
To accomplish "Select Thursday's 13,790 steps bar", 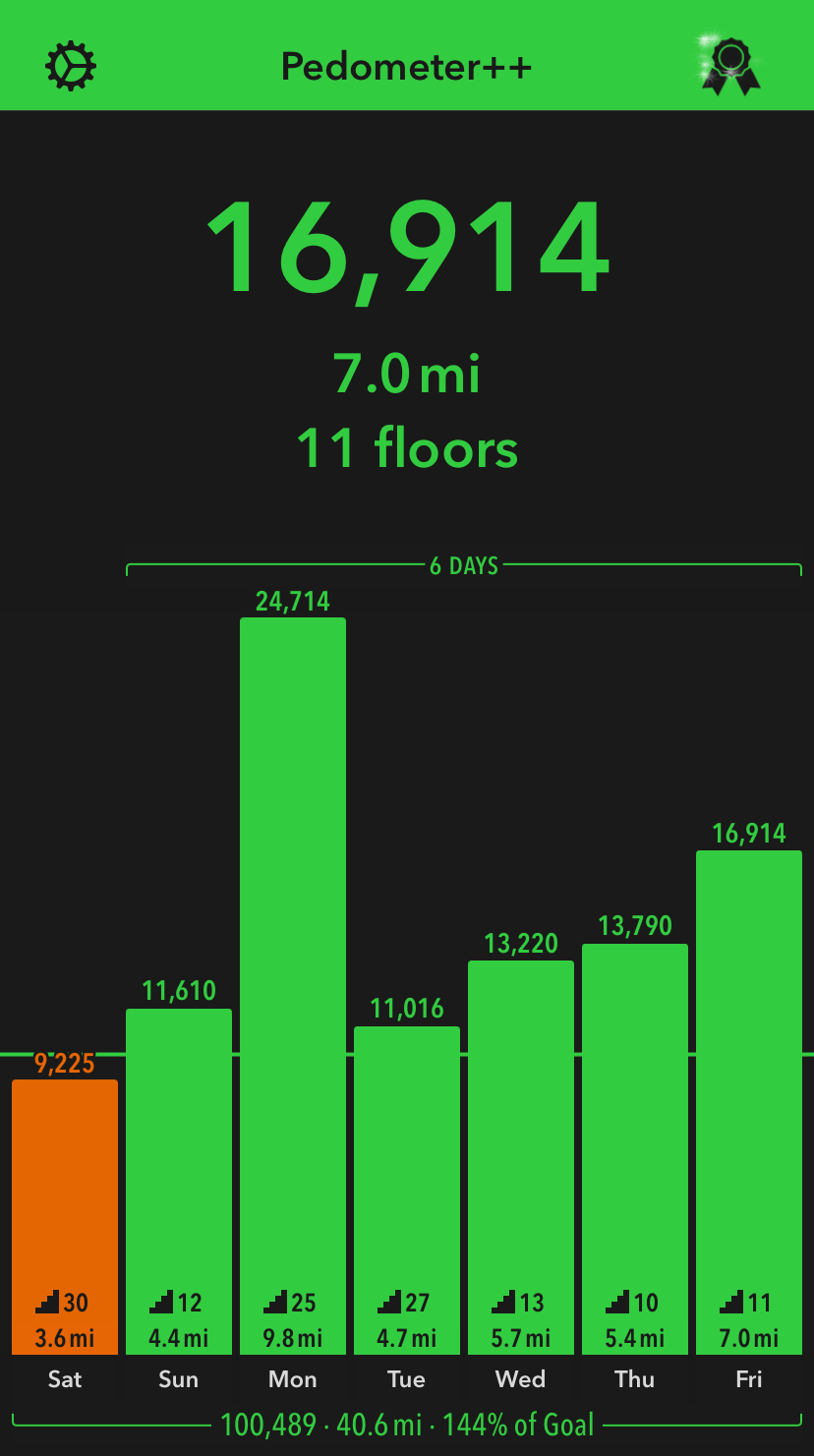I will [x=635, y=1149].
